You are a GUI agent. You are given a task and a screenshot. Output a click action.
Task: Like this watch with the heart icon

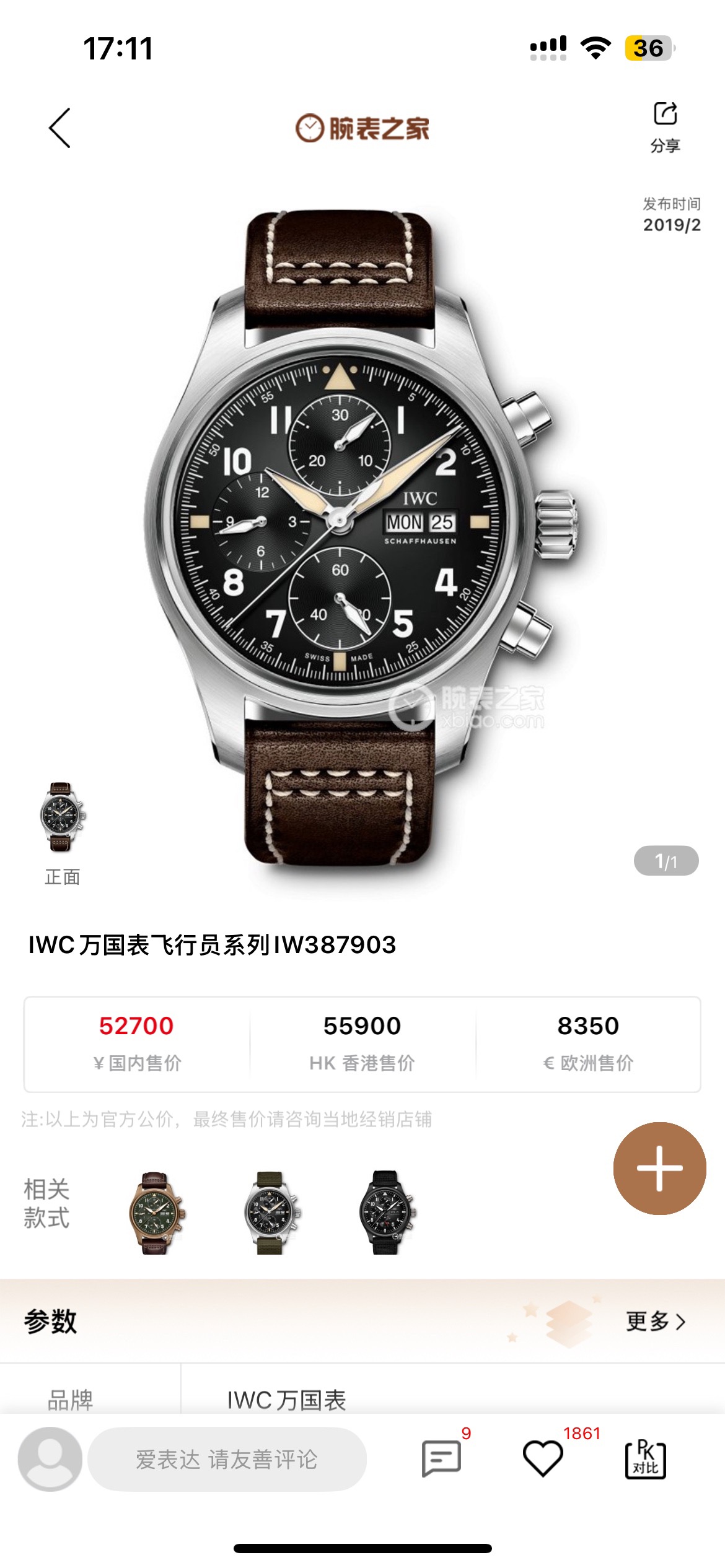click(543, 1458)
